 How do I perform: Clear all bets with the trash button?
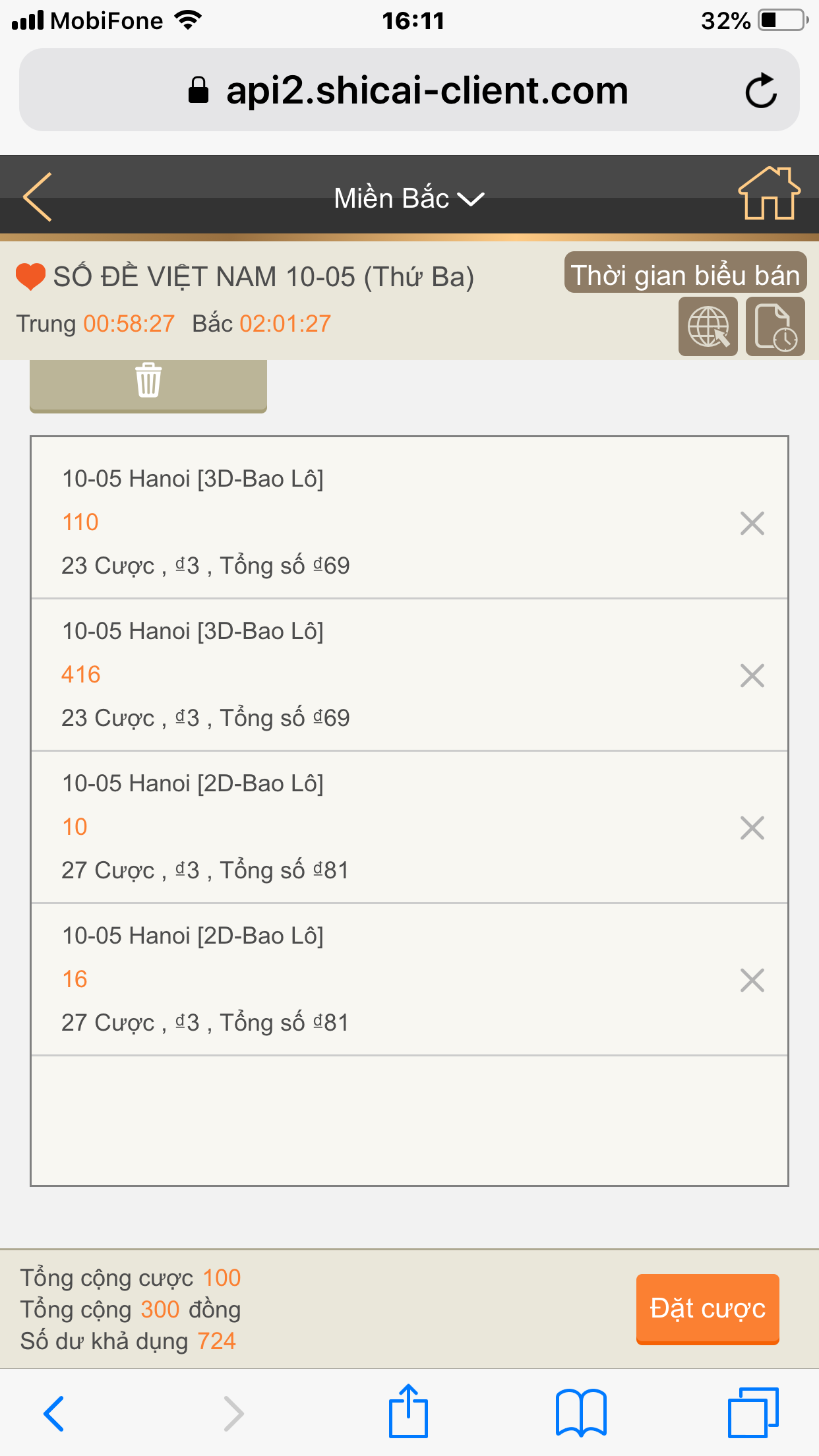[x=148, y=385]
